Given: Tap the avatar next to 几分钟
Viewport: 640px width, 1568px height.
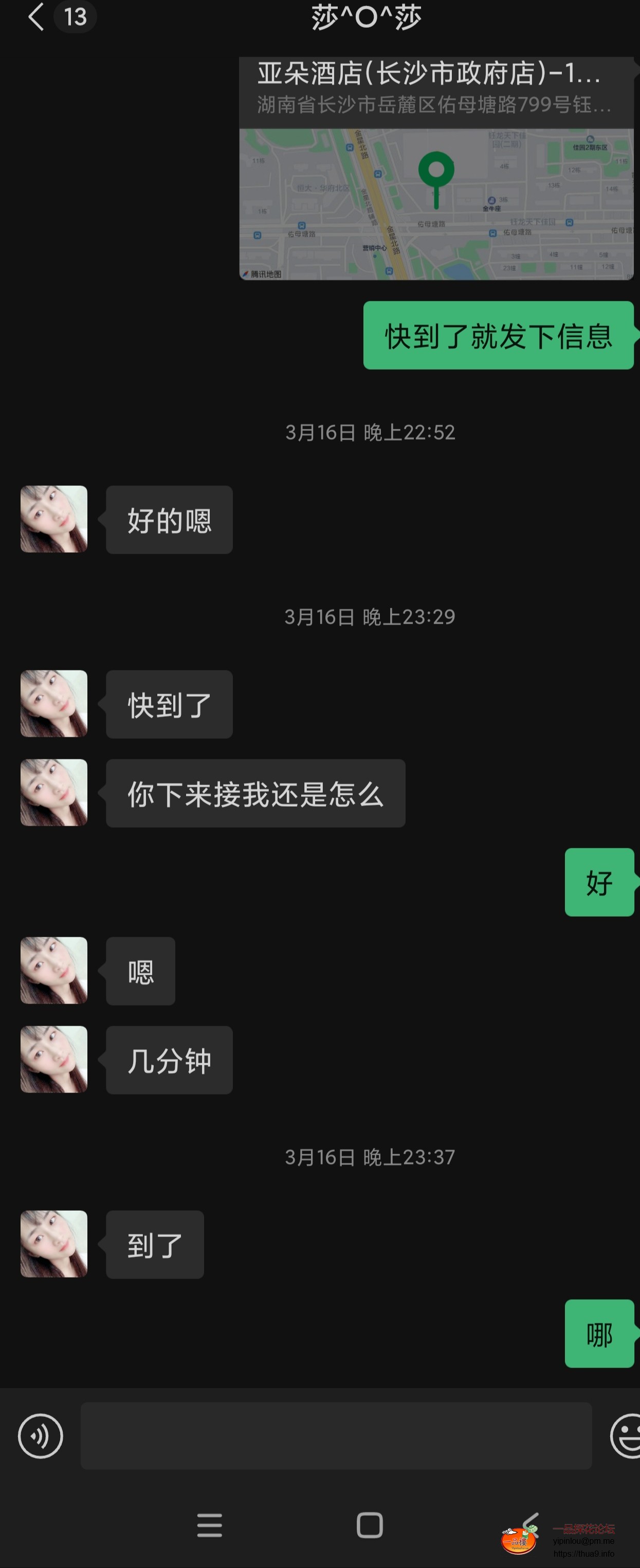Looking at the screenshot, I should pyautogui.click(x=54, y=1060).
